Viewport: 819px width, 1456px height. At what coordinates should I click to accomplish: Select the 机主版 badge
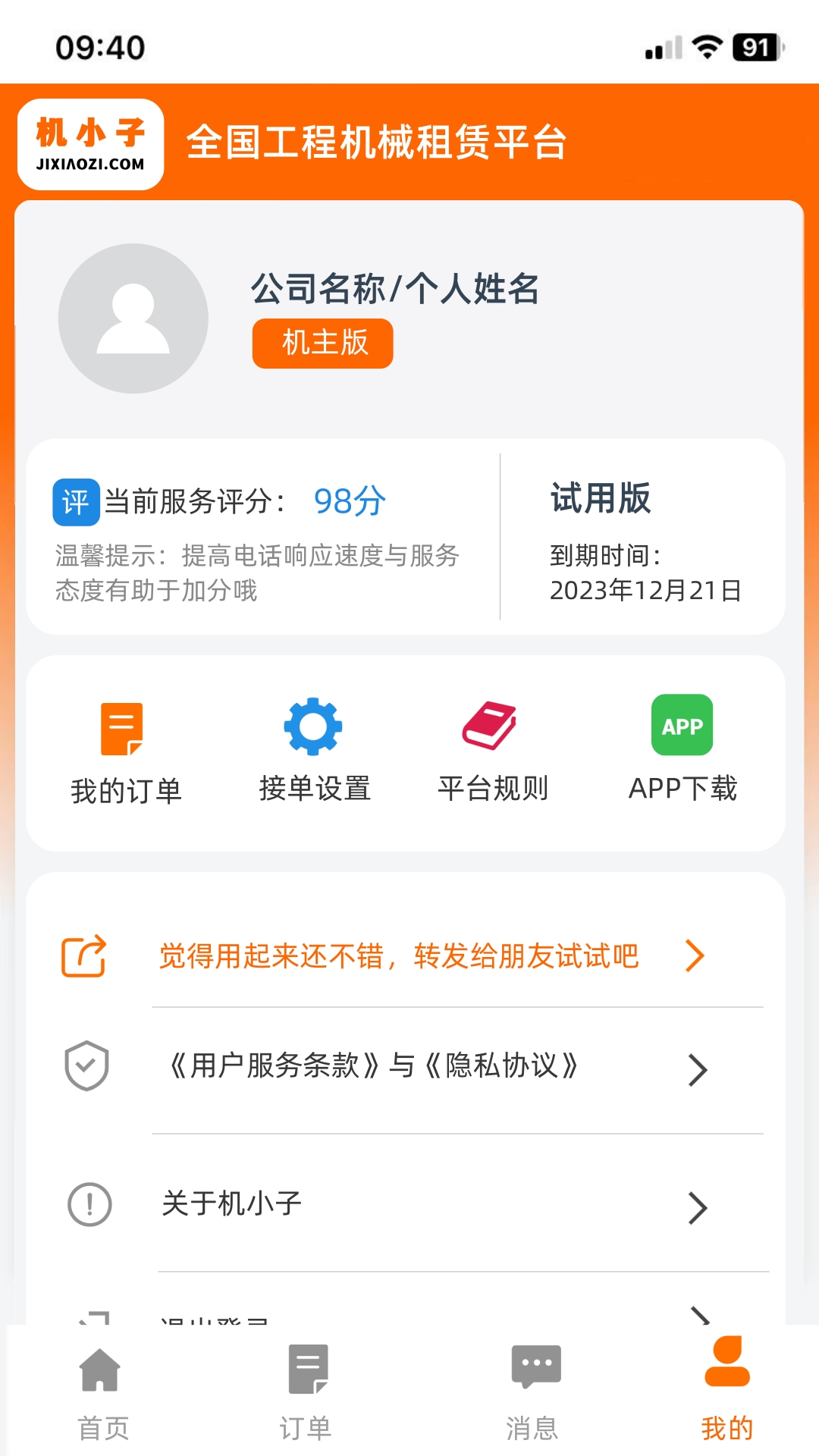(x=322, y=343)
